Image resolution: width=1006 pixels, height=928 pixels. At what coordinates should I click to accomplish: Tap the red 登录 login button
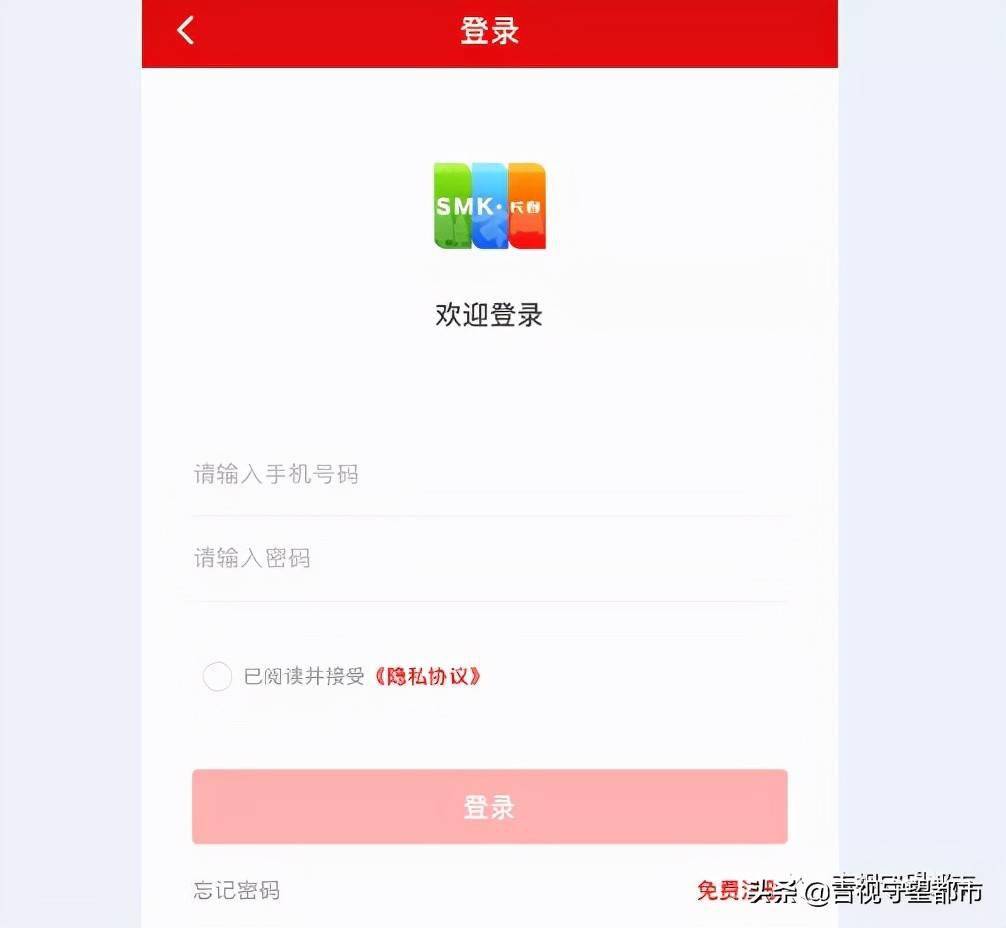click(489, 807)
